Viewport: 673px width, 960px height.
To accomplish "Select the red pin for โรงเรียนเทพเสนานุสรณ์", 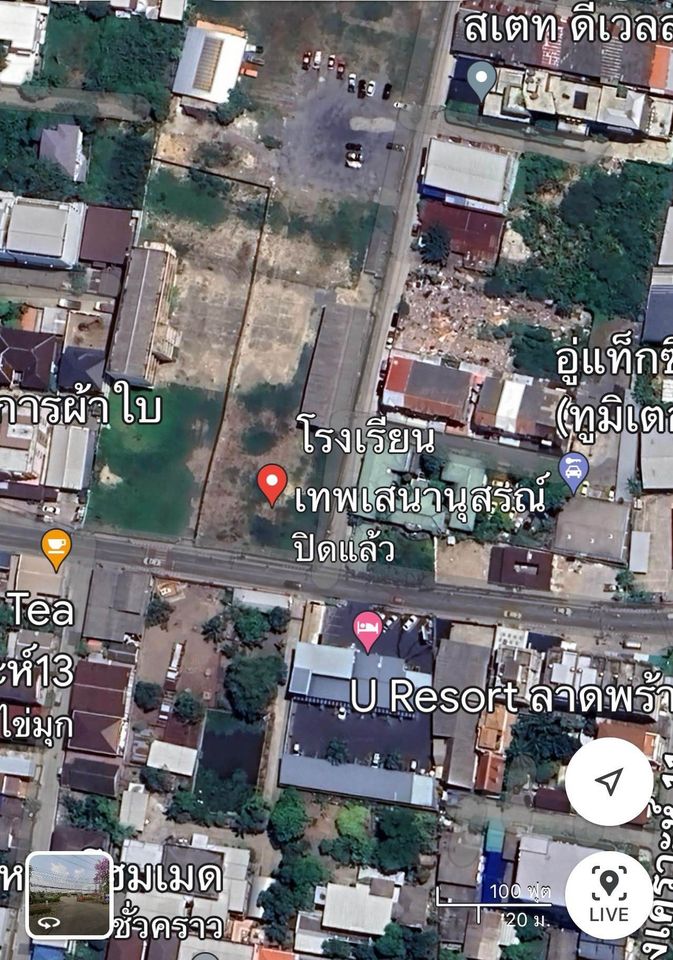I will click(272, 484).
